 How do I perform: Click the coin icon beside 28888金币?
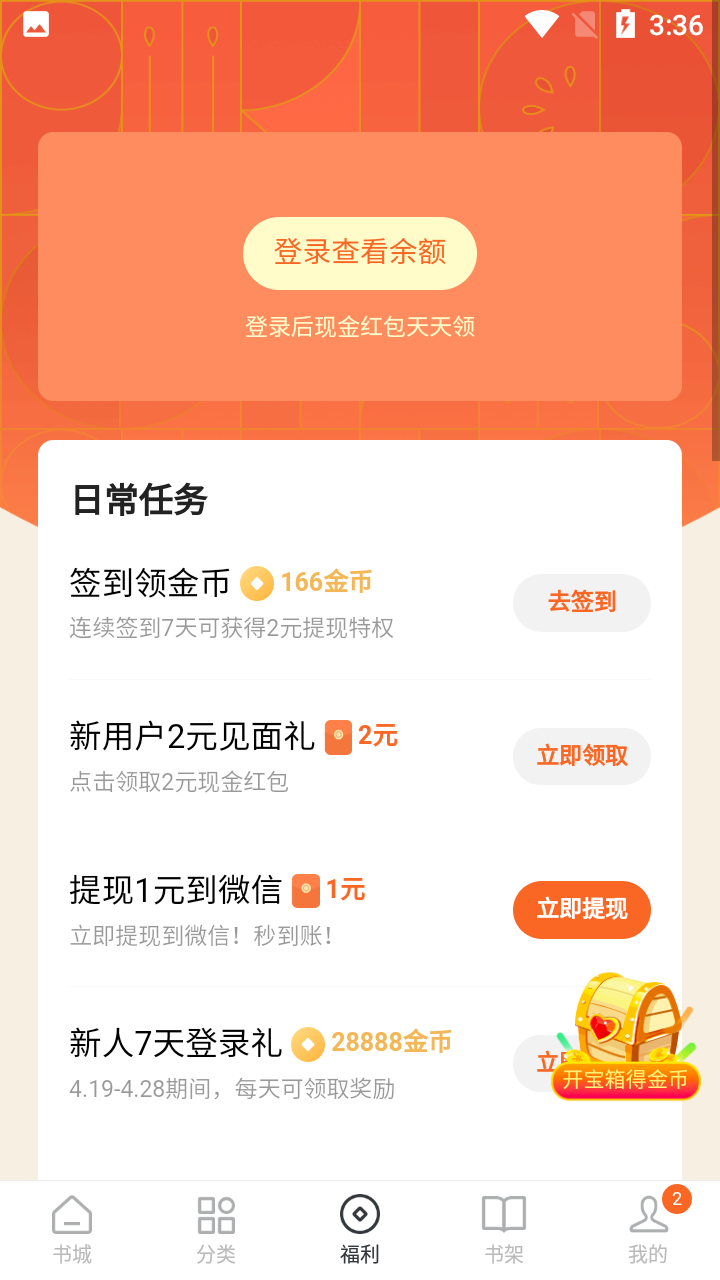pos(308,1044)
